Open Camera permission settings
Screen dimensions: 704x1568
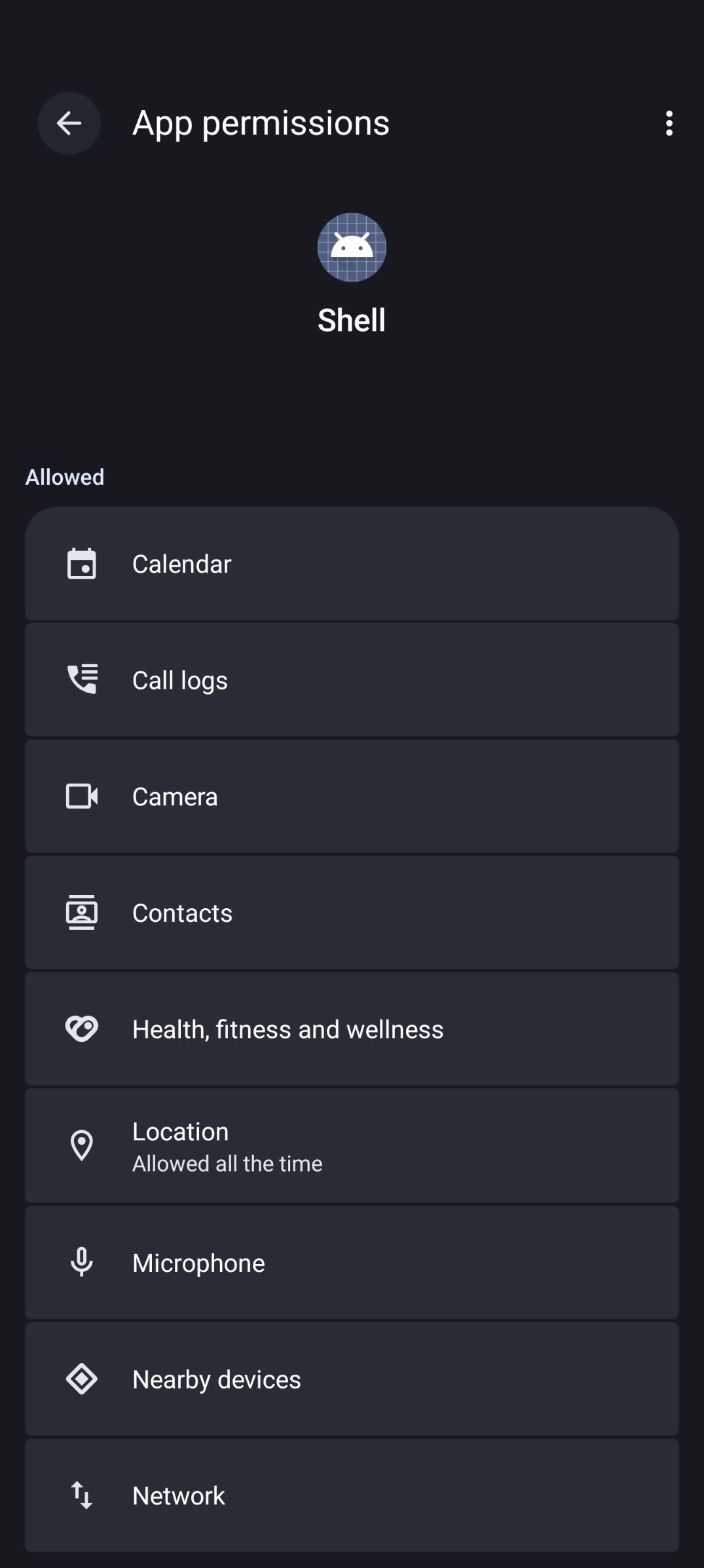click(352, 796)
